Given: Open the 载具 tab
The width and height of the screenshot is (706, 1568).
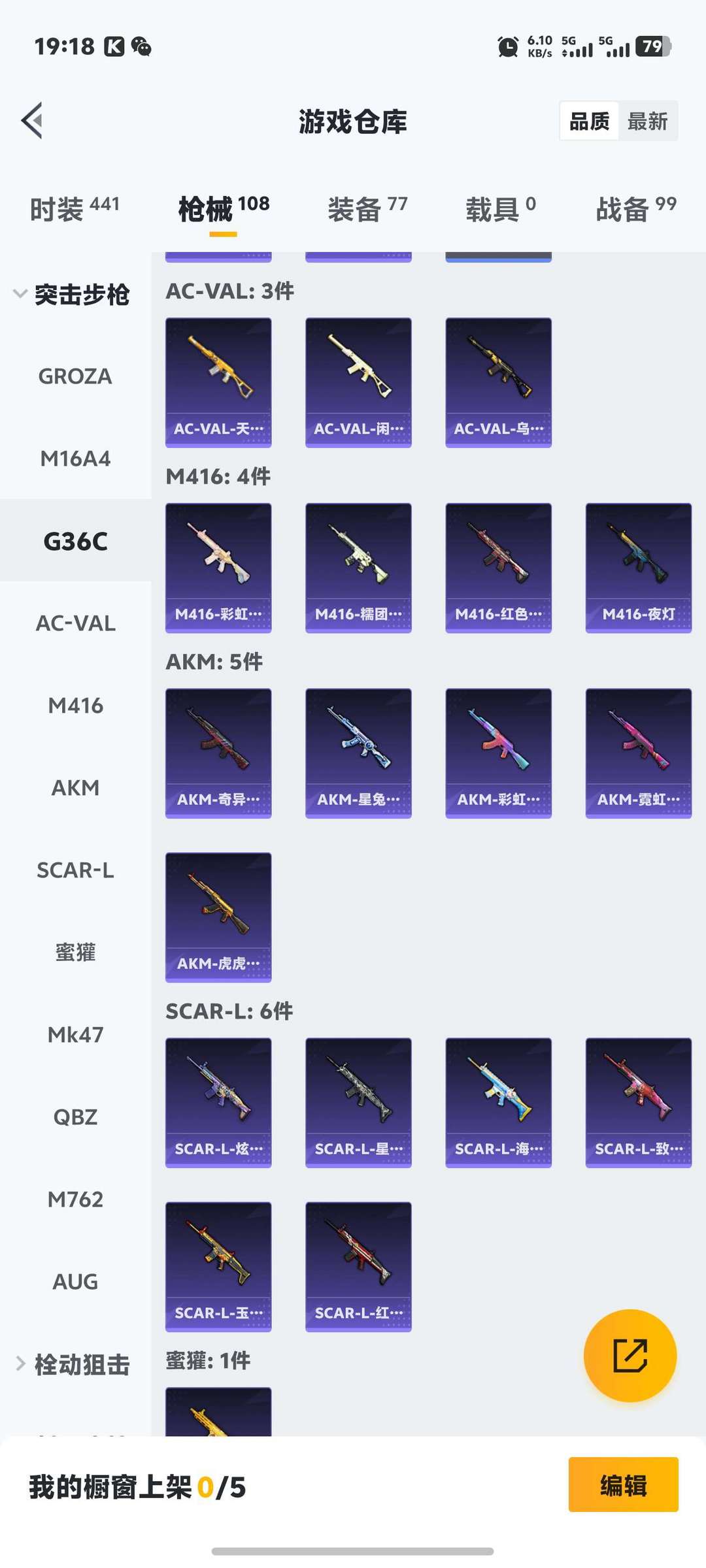Looking at the screenshot, I should click(x=501, y=209).
